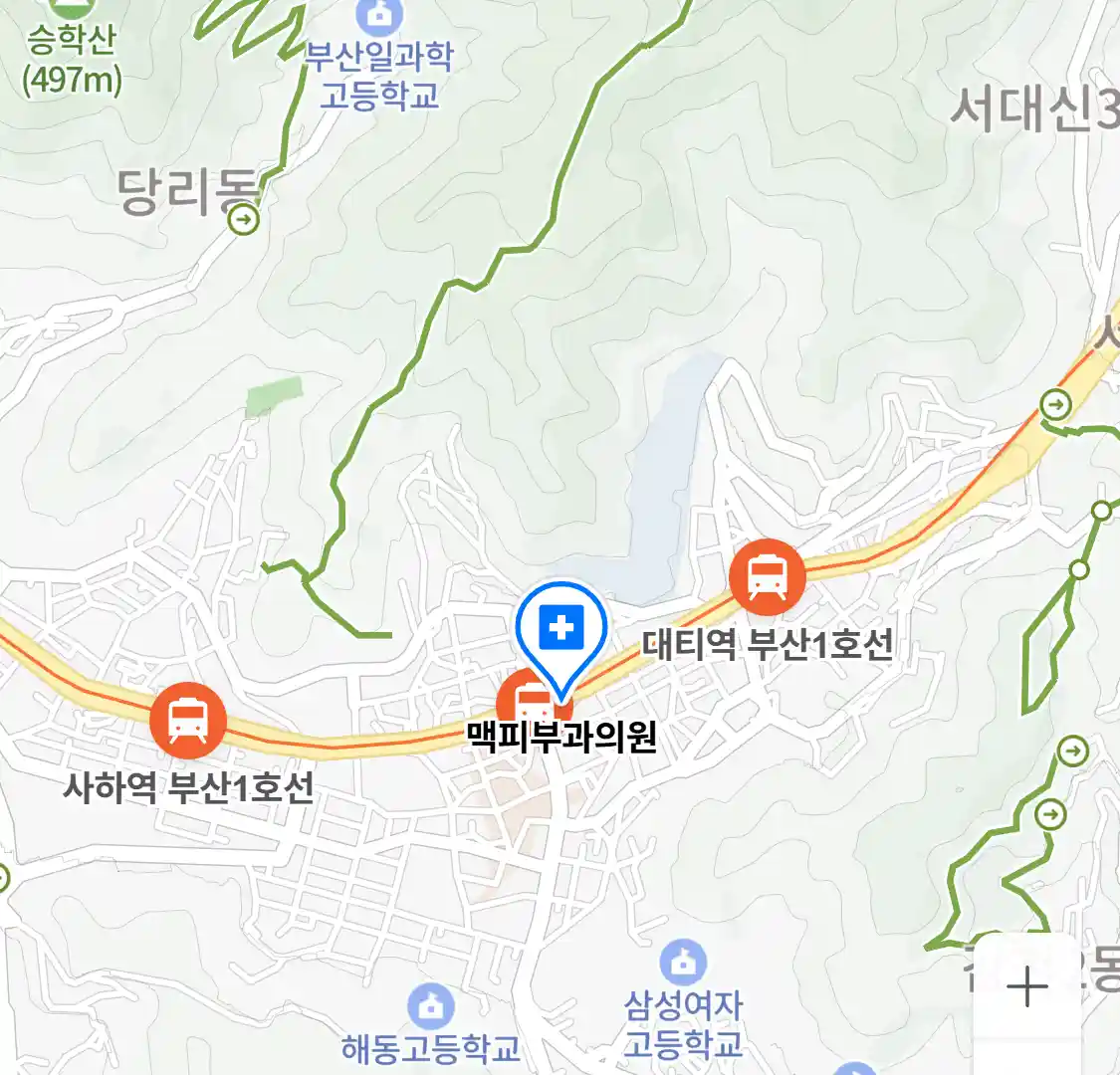The height and width of the screenshot is (1075, 1120).
Task: Select 부산일과학고등학교 school marker
Action: point(379,14)
